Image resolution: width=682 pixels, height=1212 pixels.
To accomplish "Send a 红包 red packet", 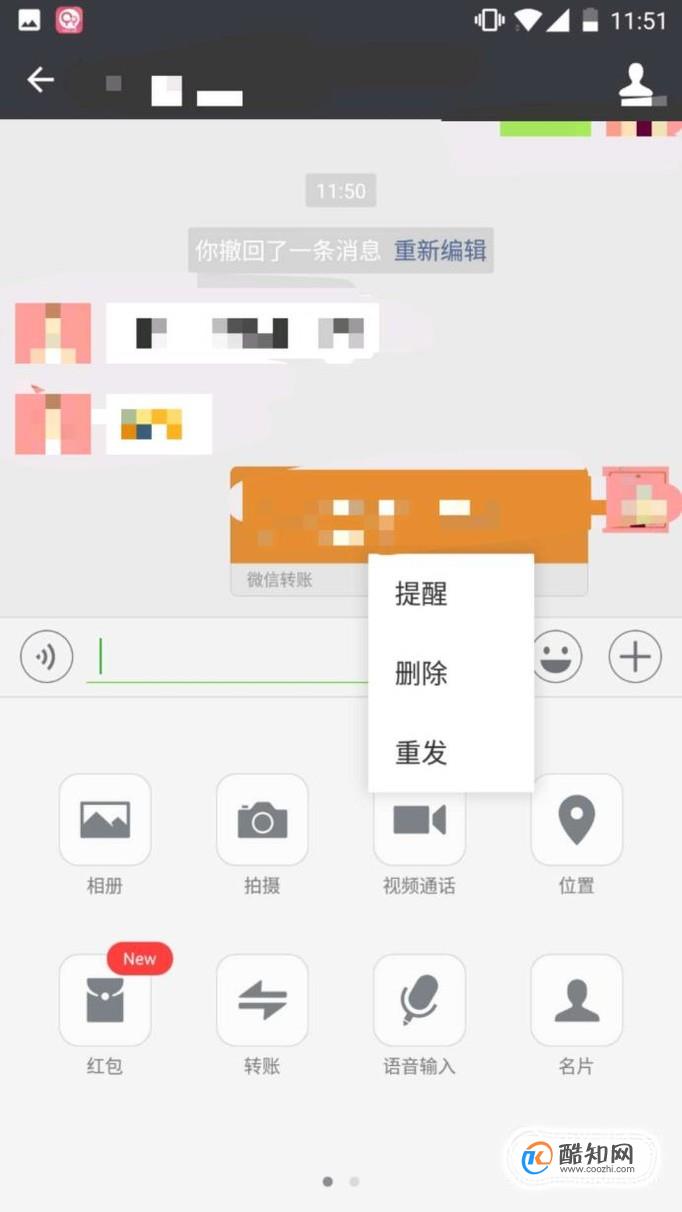I will tap(105, 1001).
